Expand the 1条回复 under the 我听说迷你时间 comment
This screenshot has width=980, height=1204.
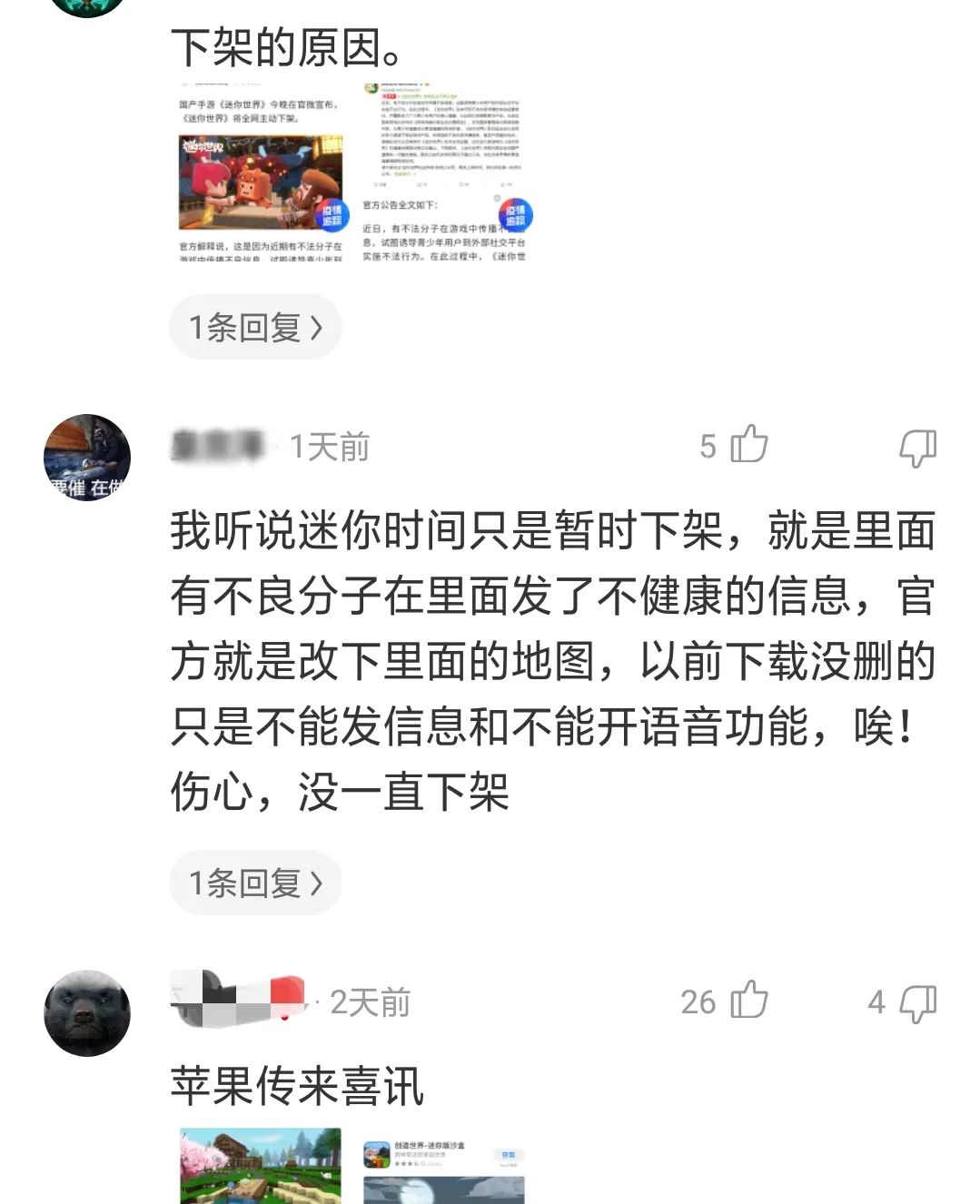point(255,883)
